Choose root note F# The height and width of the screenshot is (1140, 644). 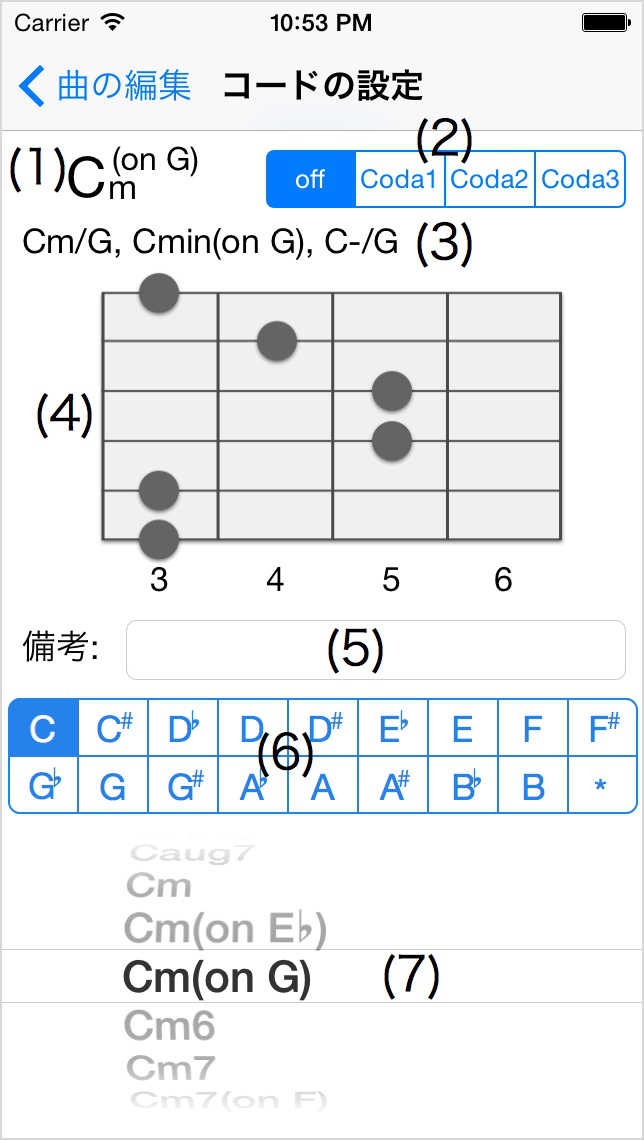pyautogui.click(x=602, y=728)
